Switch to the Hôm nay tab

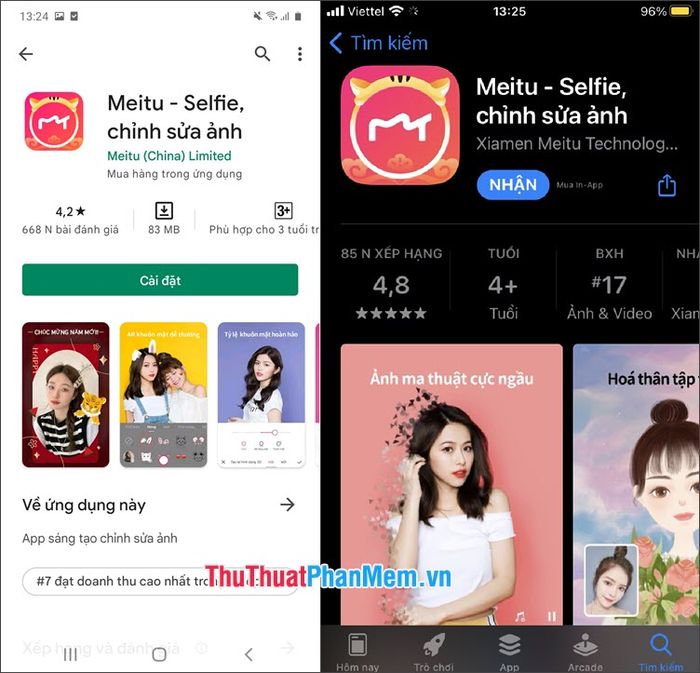pyautogui.click(x=357, y=651)
